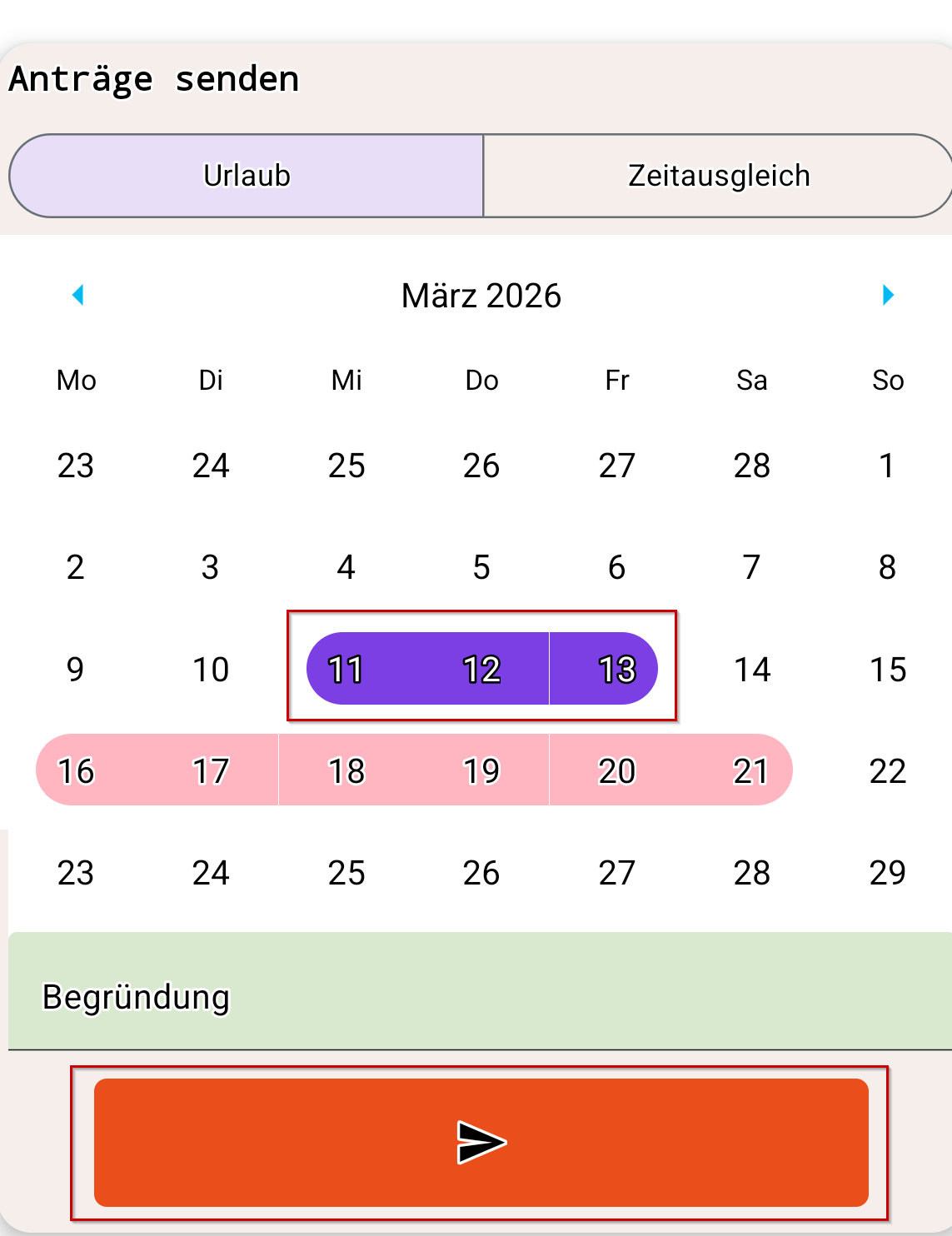
Task: Choose Saturday March 14 after the purple range
Action: coord(751,667)
